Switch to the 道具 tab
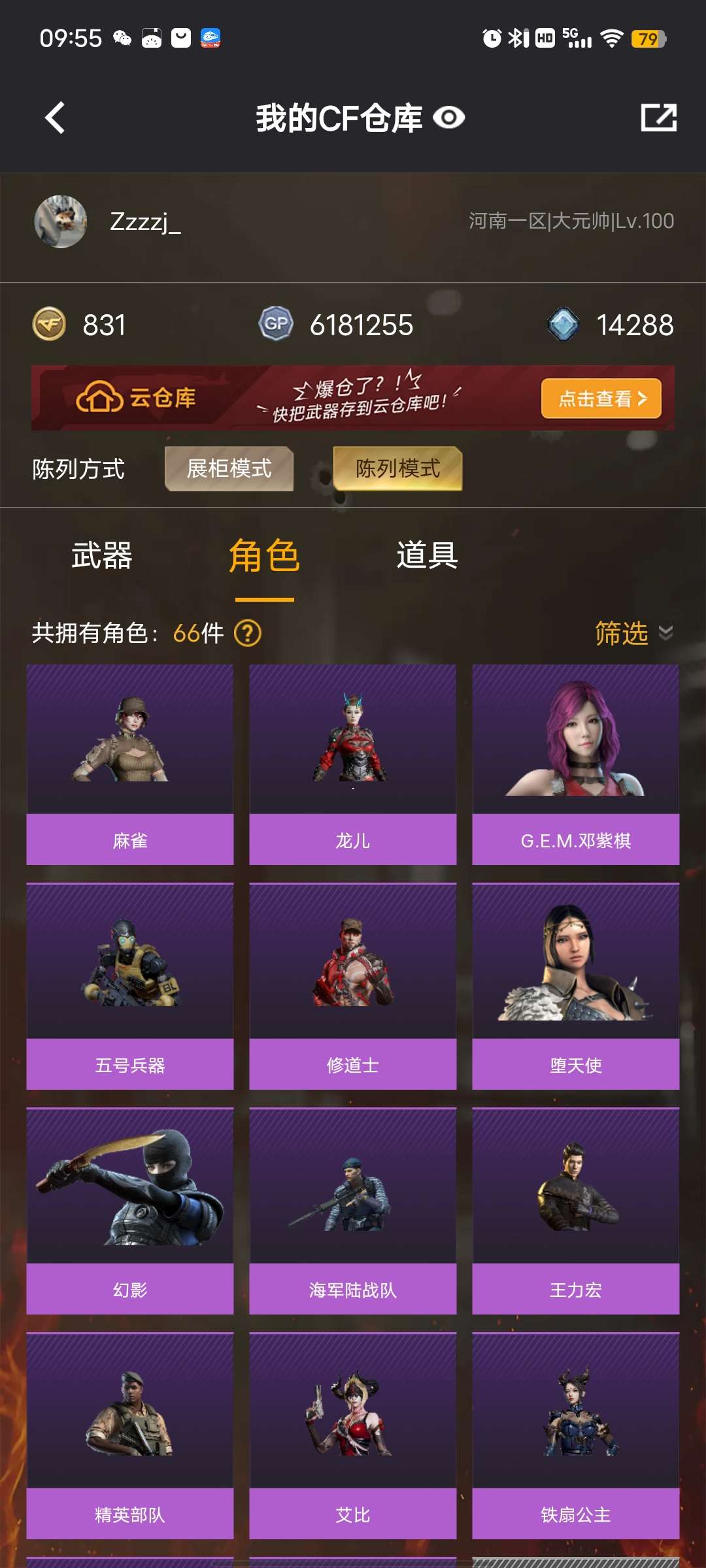This screenshot has height=1568, width=706. tap(427, 556)
